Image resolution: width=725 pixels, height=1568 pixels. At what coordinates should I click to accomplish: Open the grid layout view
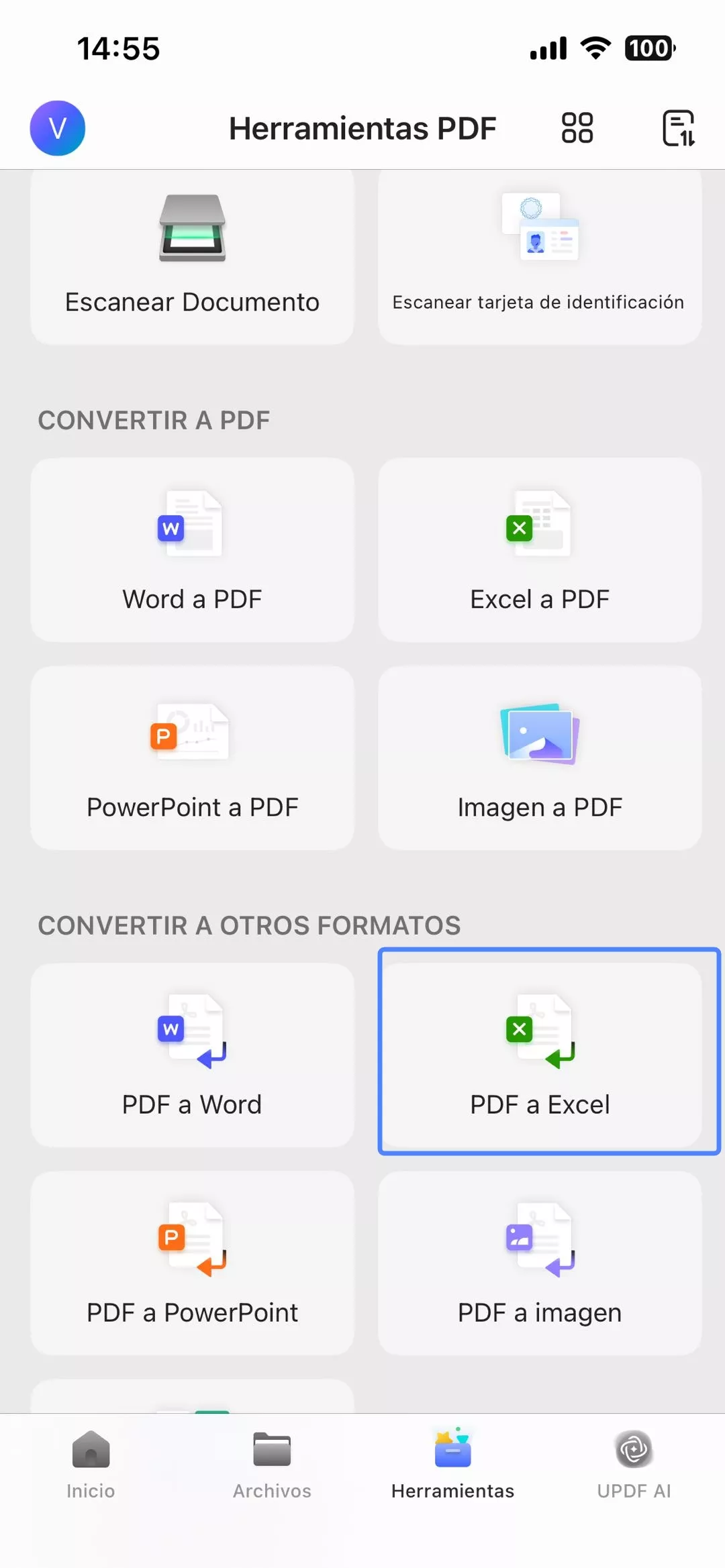coord(577,127)
